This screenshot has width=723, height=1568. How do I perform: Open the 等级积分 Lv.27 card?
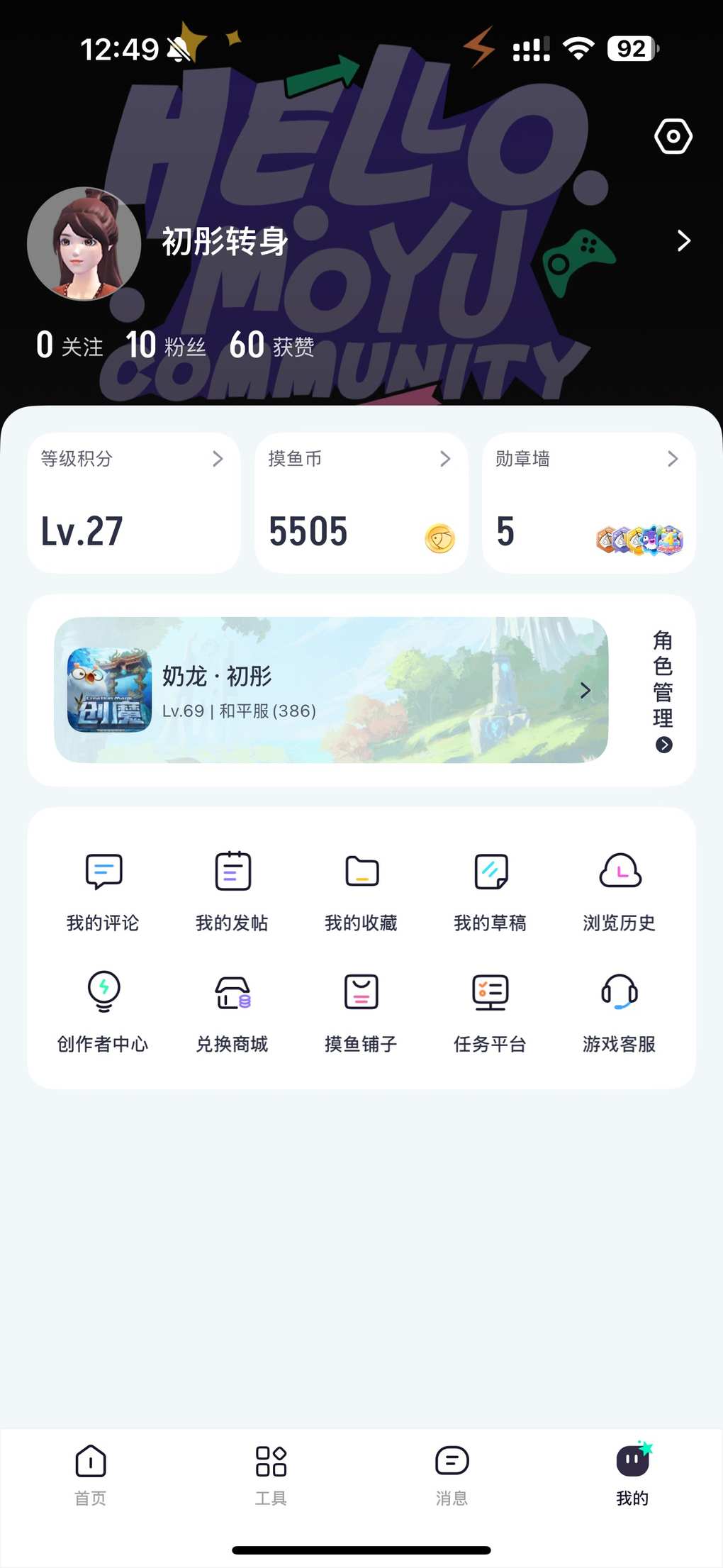pos(133,502)
